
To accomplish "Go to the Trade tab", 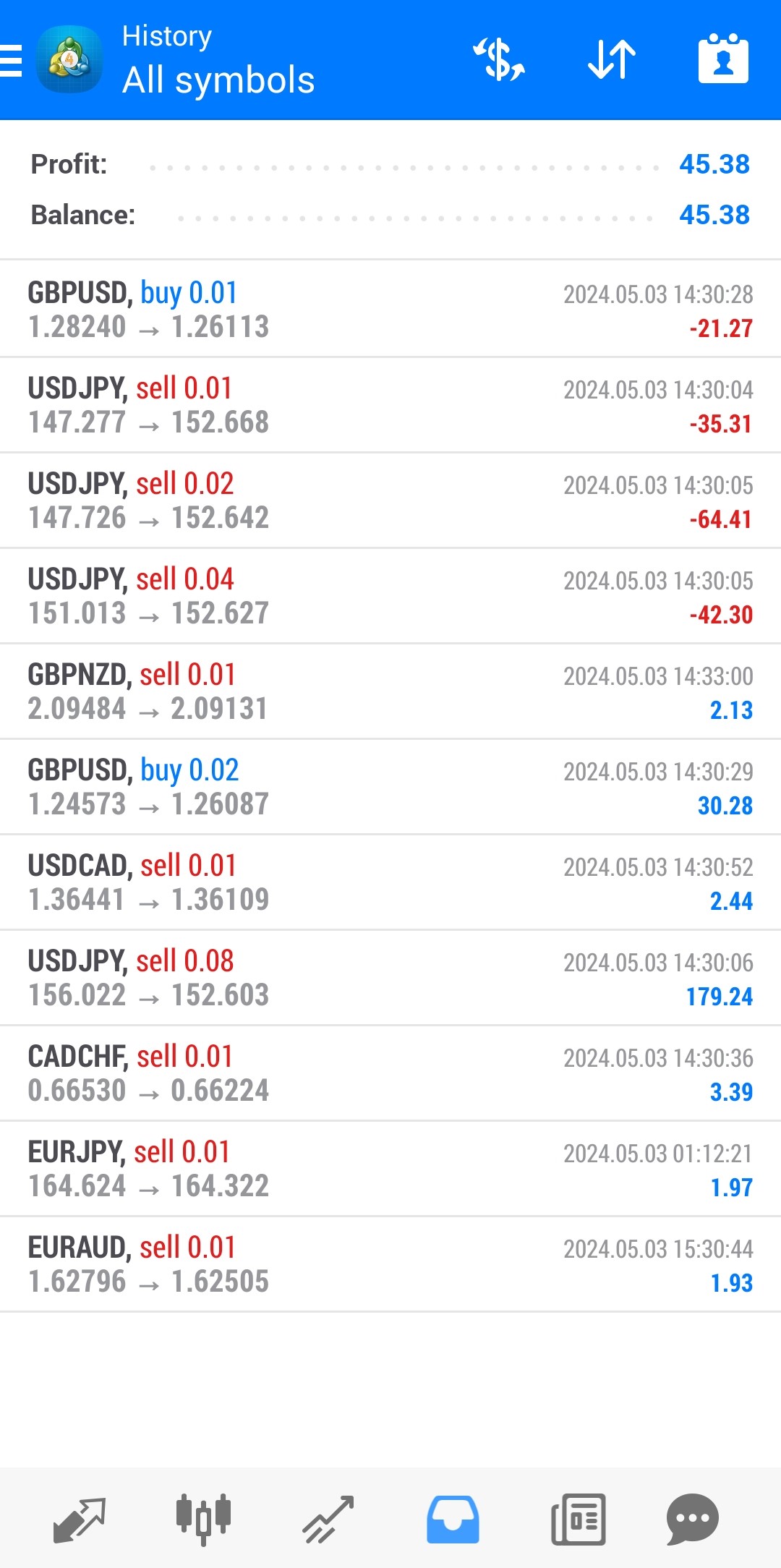I will [x=328, y=1519].
